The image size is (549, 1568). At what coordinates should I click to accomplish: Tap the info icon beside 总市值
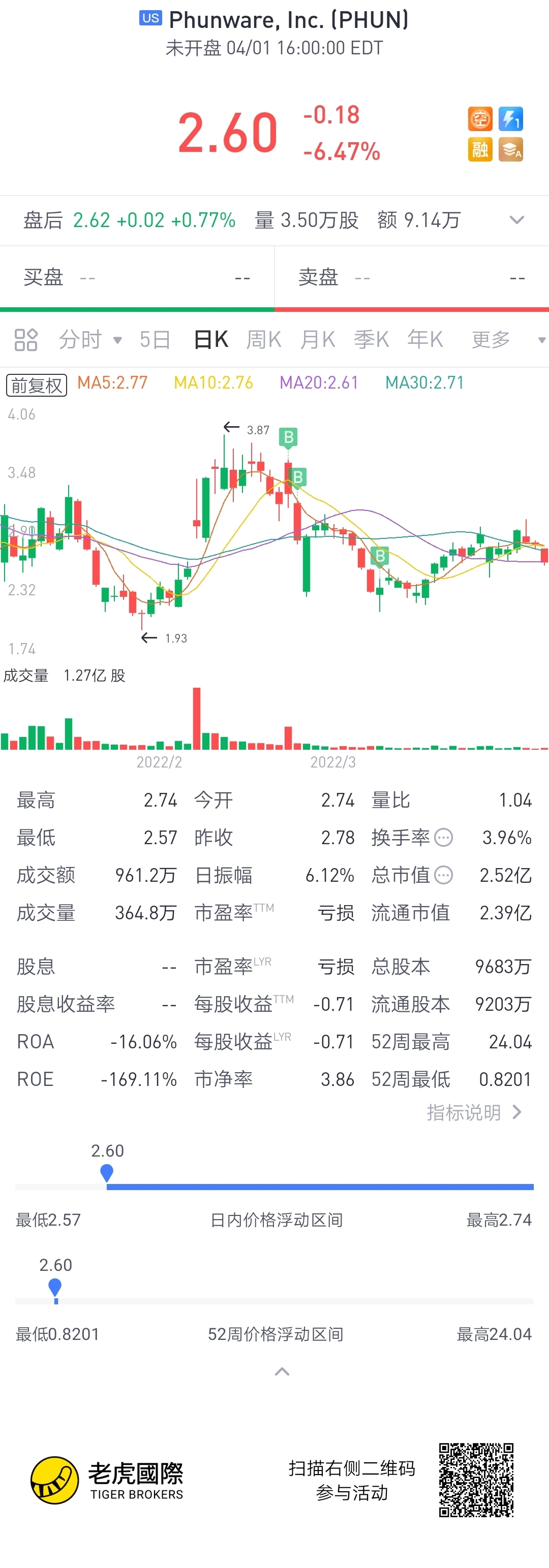pyautogui.click(x=444, y=875)
